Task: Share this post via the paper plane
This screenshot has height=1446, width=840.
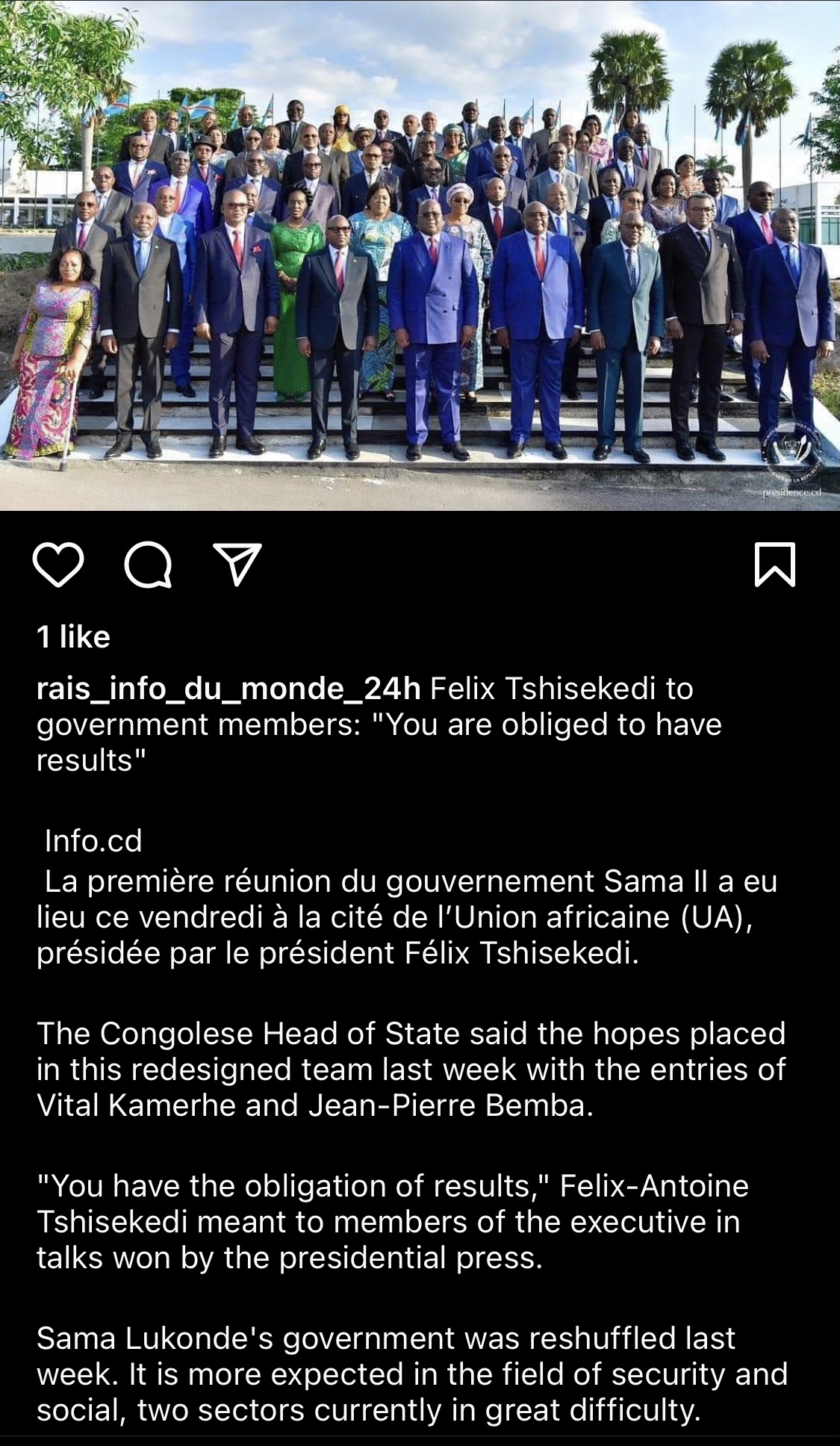Action: (237, 564)
